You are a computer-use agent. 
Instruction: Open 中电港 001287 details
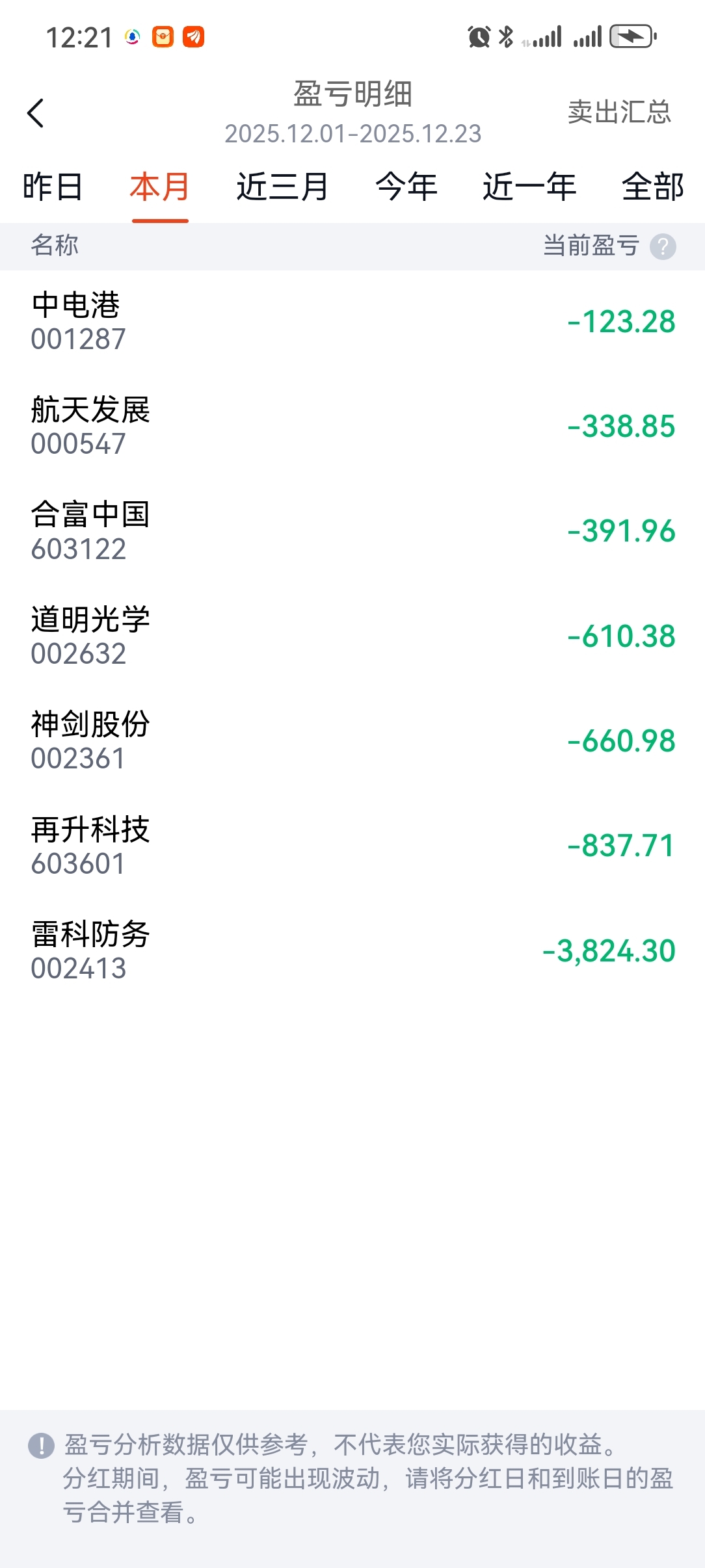click(x=352, y=322)
